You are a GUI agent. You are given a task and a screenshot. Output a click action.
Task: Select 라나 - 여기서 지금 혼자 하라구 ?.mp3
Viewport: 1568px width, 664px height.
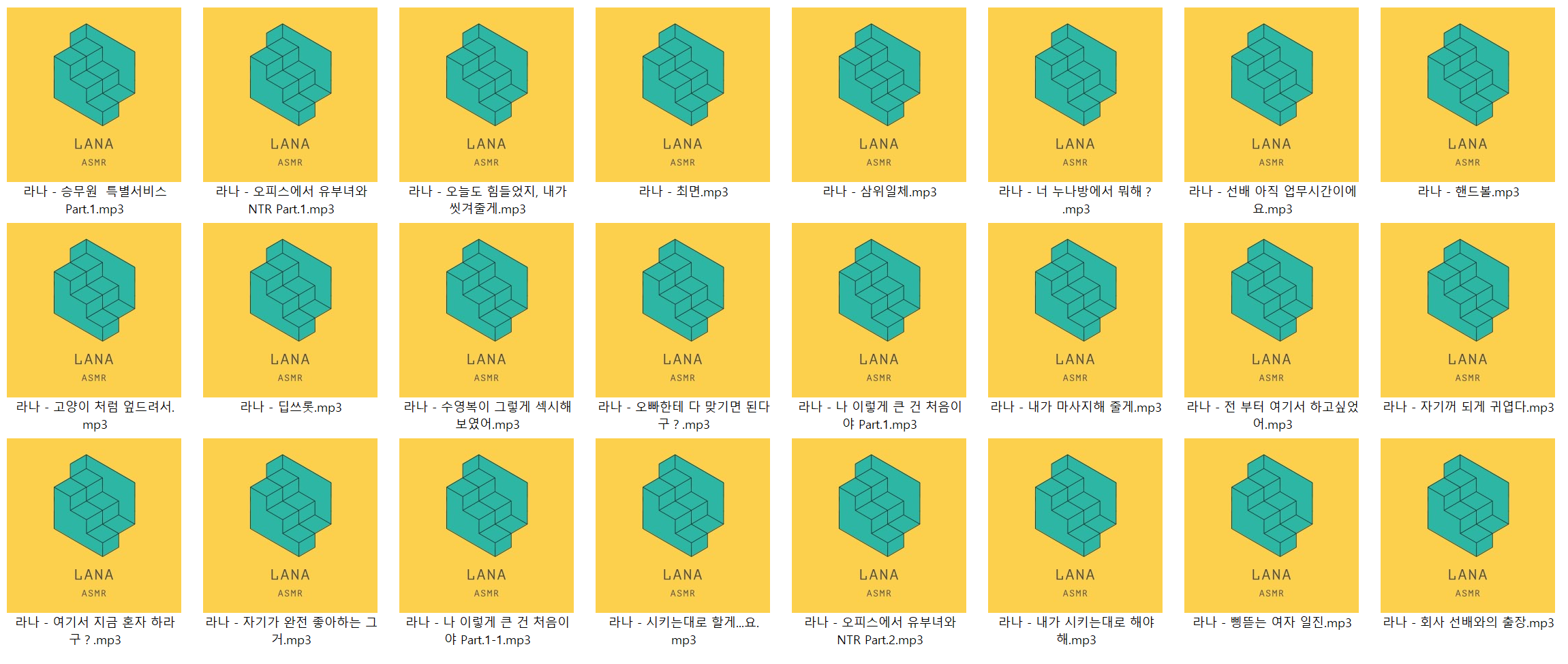point(94,526)
